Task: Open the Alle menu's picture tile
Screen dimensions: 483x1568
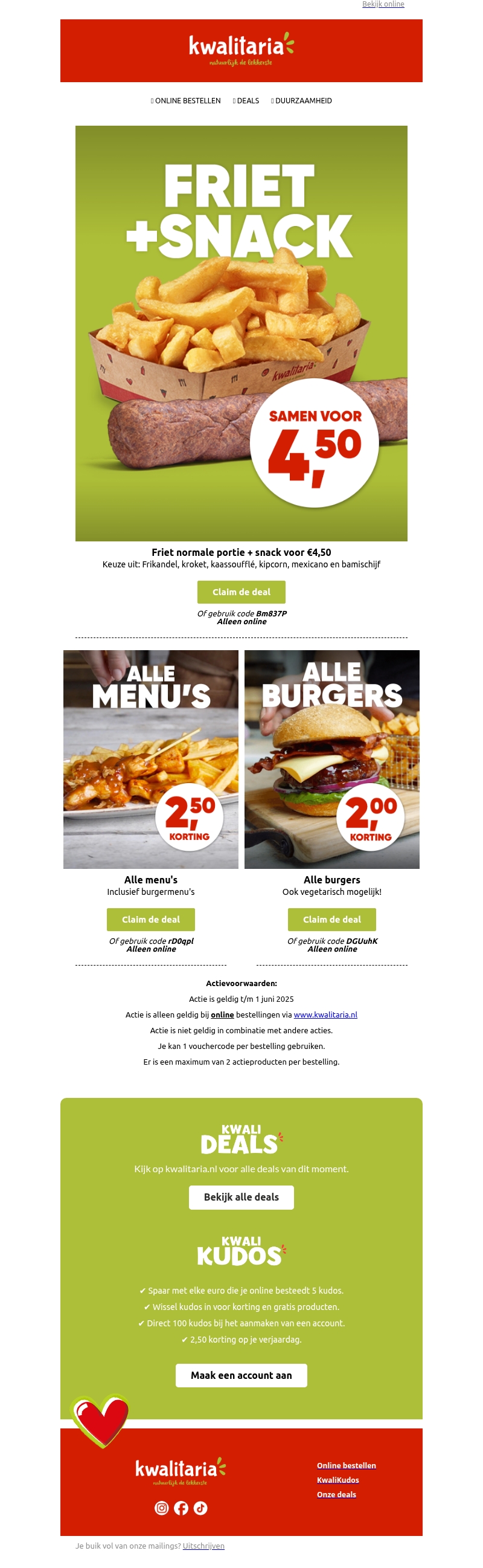Action: coord(151,758)
